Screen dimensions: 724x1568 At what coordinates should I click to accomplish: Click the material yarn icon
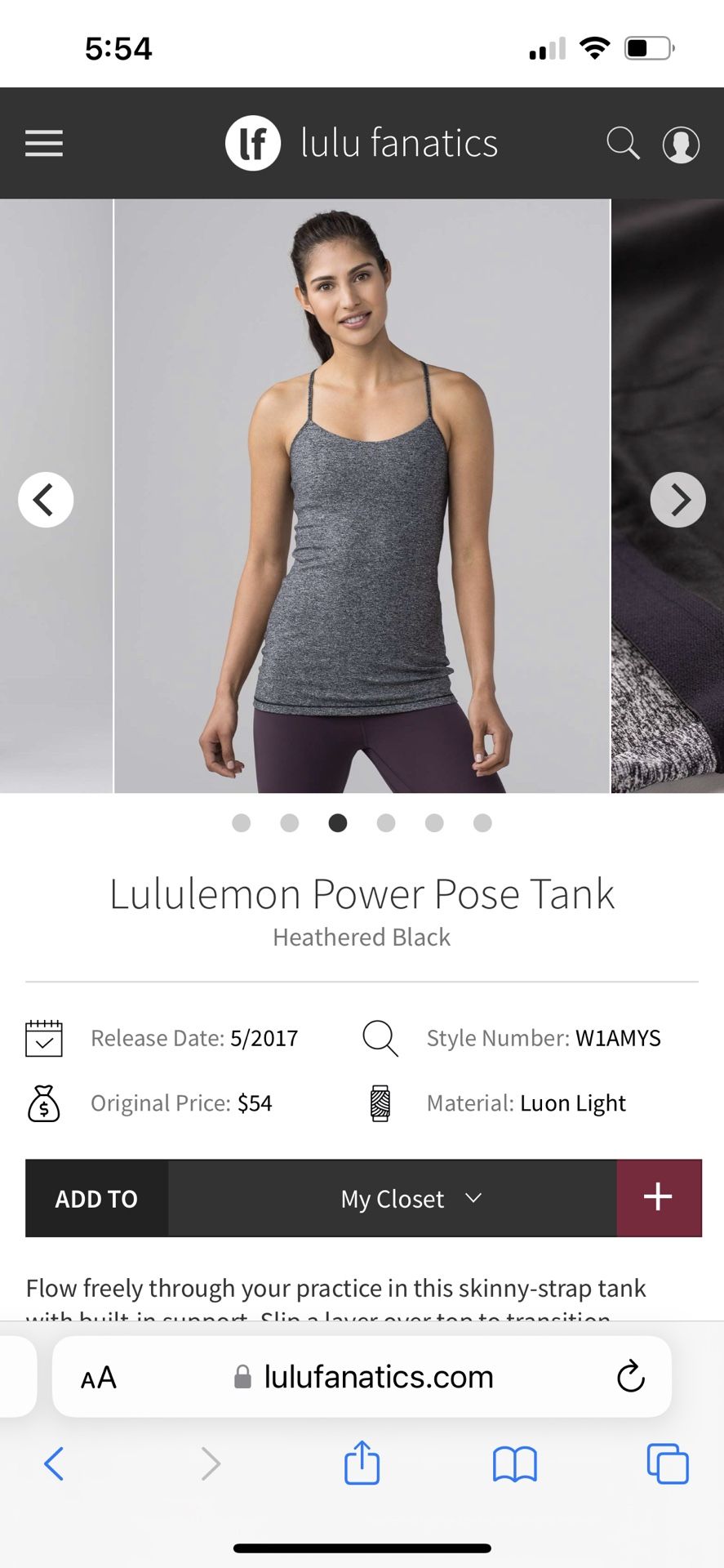379,1102
